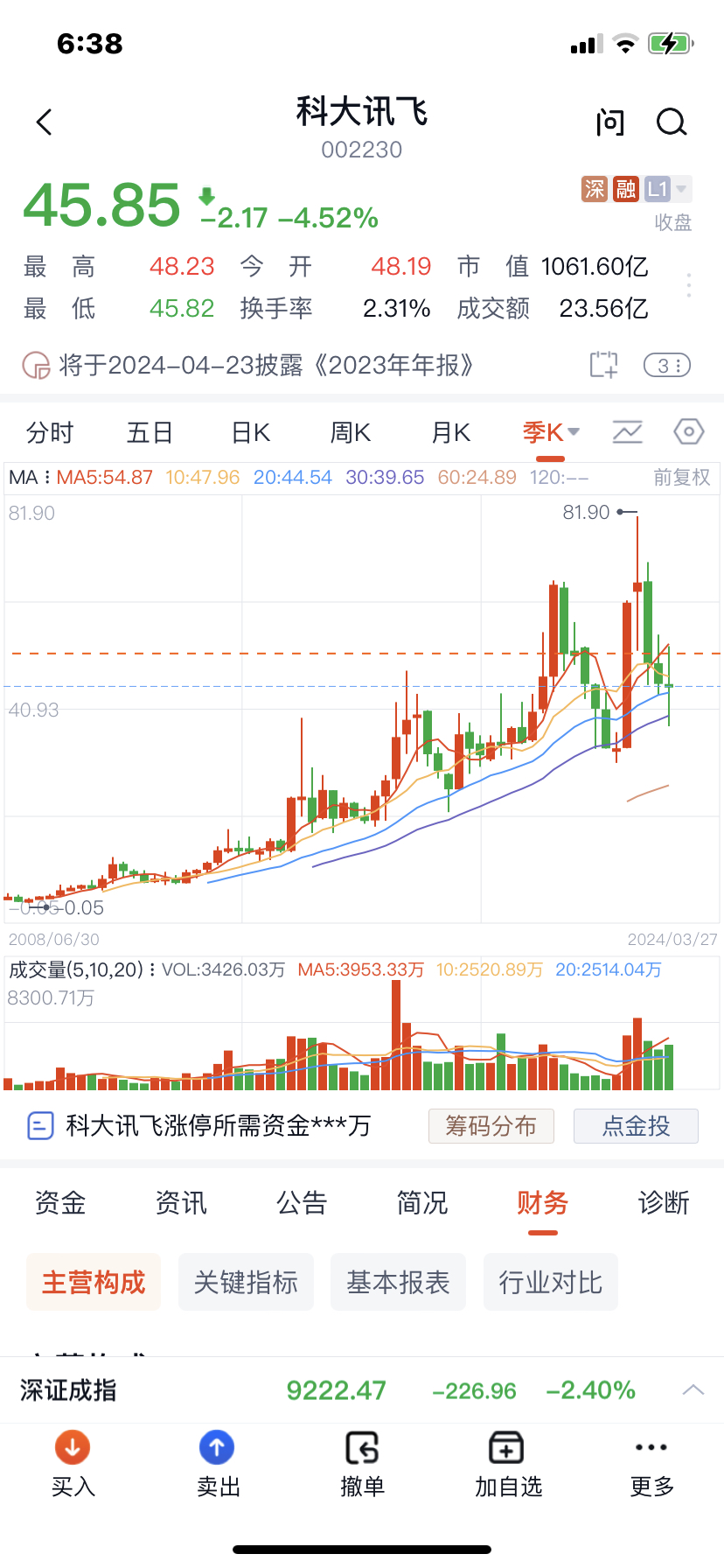Image resolution: width=724 pixels, height=1568 pixels.
Task: Switch to the 公告 tab
Action: (302, 1203)
